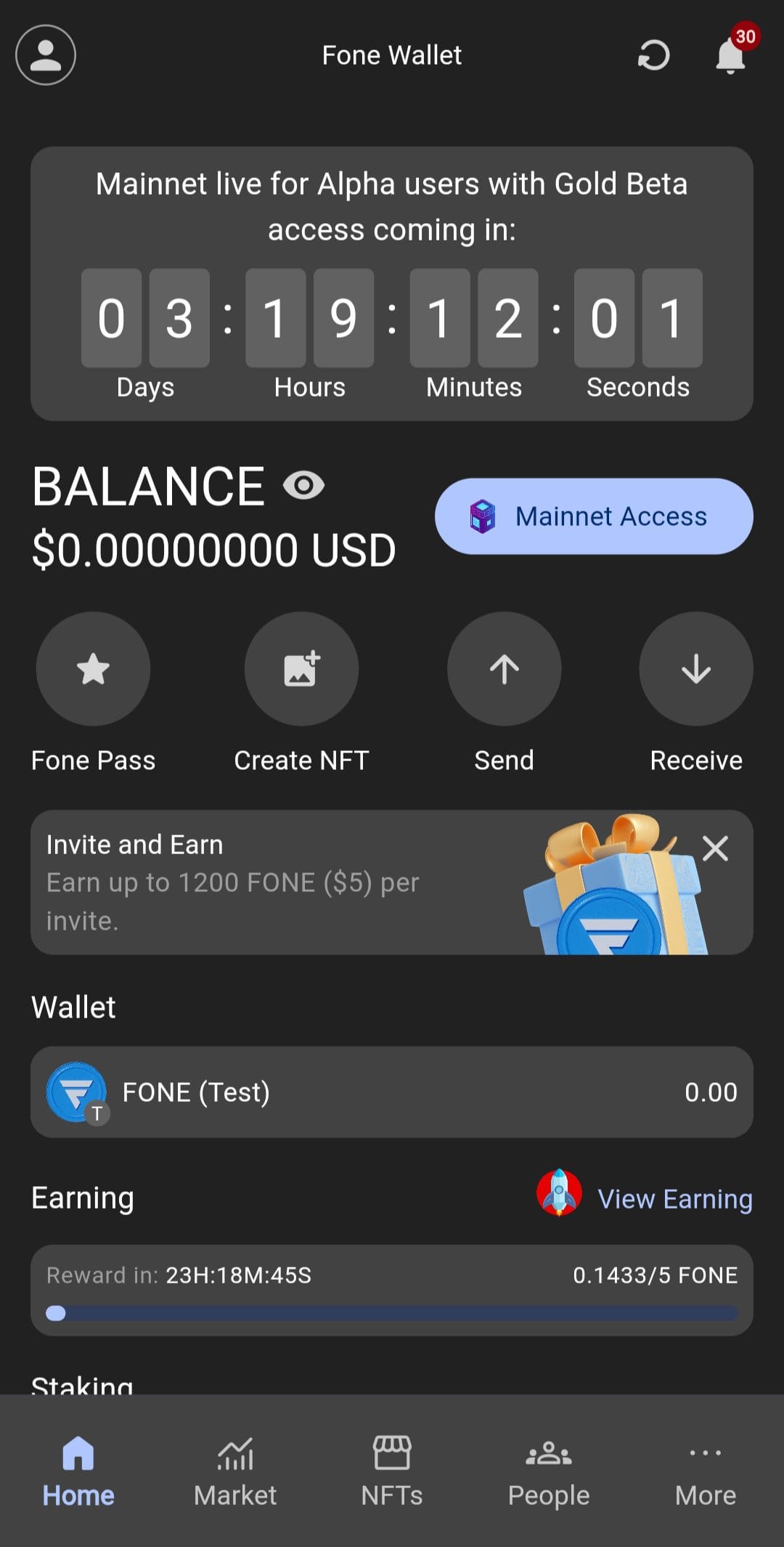The height and width of the screenshot is (1547, 784).
Task: Tap the FONE token coin thumbnail
Action: pyautogui.click(x=76, y=1091)
